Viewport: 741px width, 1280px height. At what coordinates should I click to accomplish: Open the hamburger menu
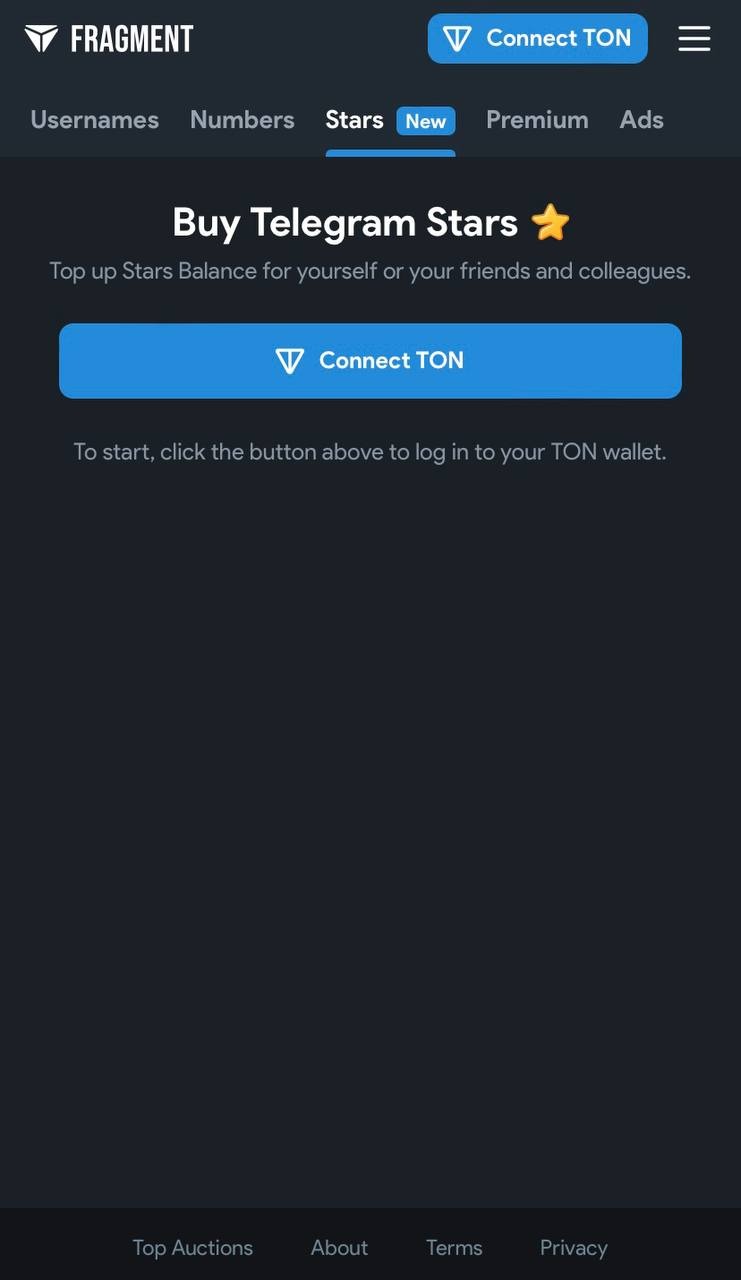click(x=694, y=39)
